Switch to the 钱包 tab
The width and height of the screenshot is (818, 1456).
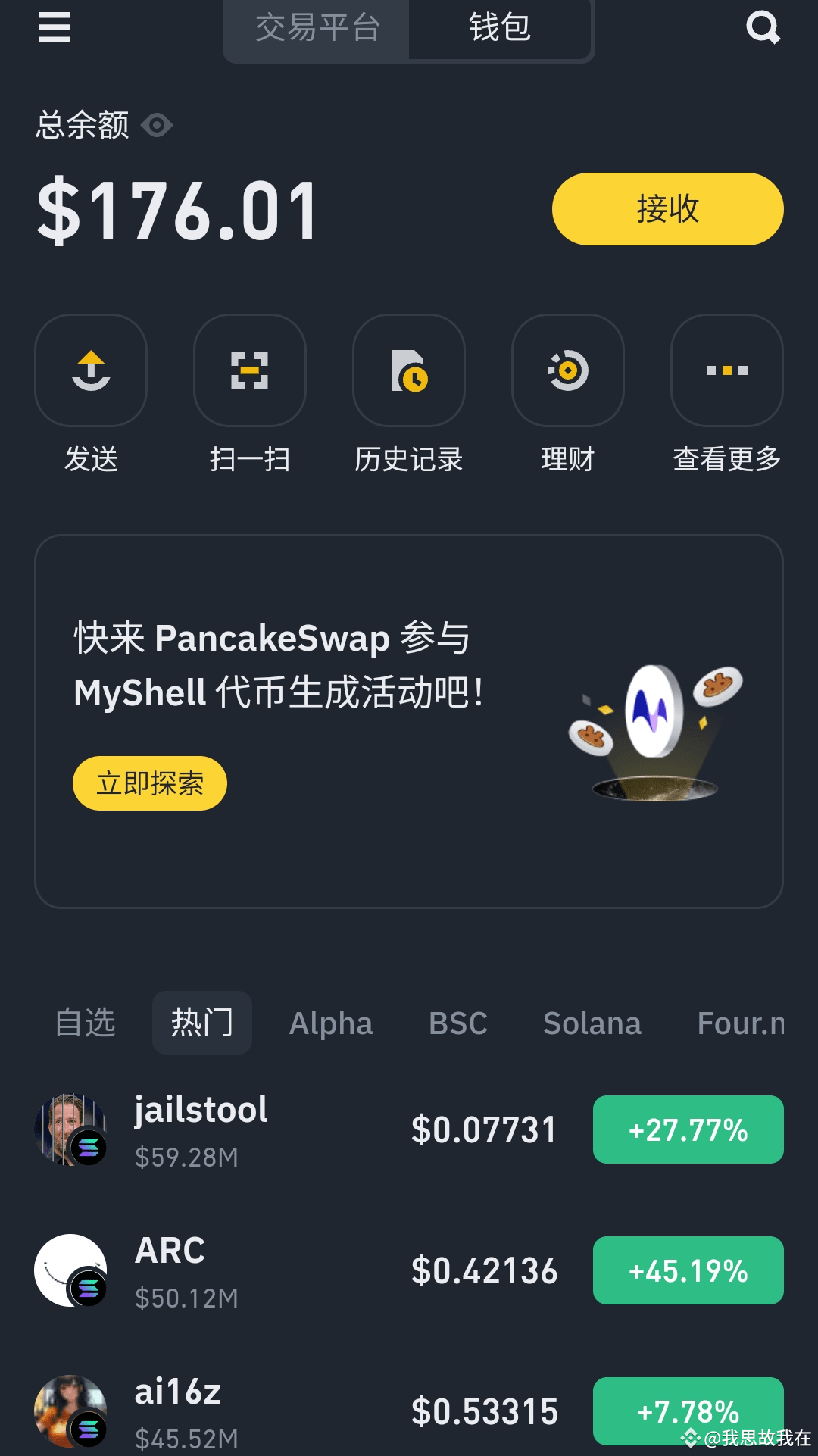click(x=499, y=29)
